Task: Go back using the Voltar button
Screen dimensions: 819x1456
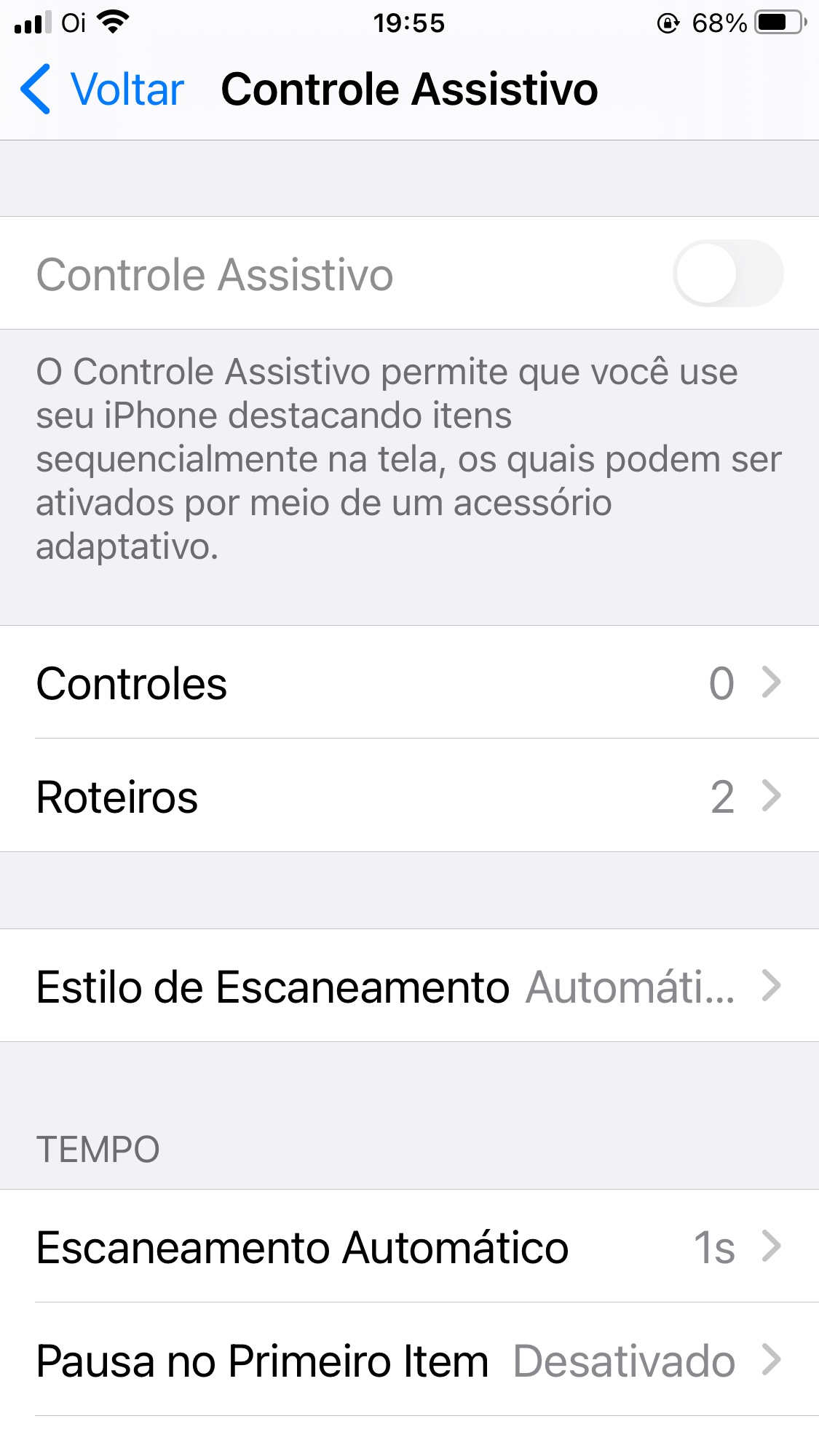Action: point(102,89)
